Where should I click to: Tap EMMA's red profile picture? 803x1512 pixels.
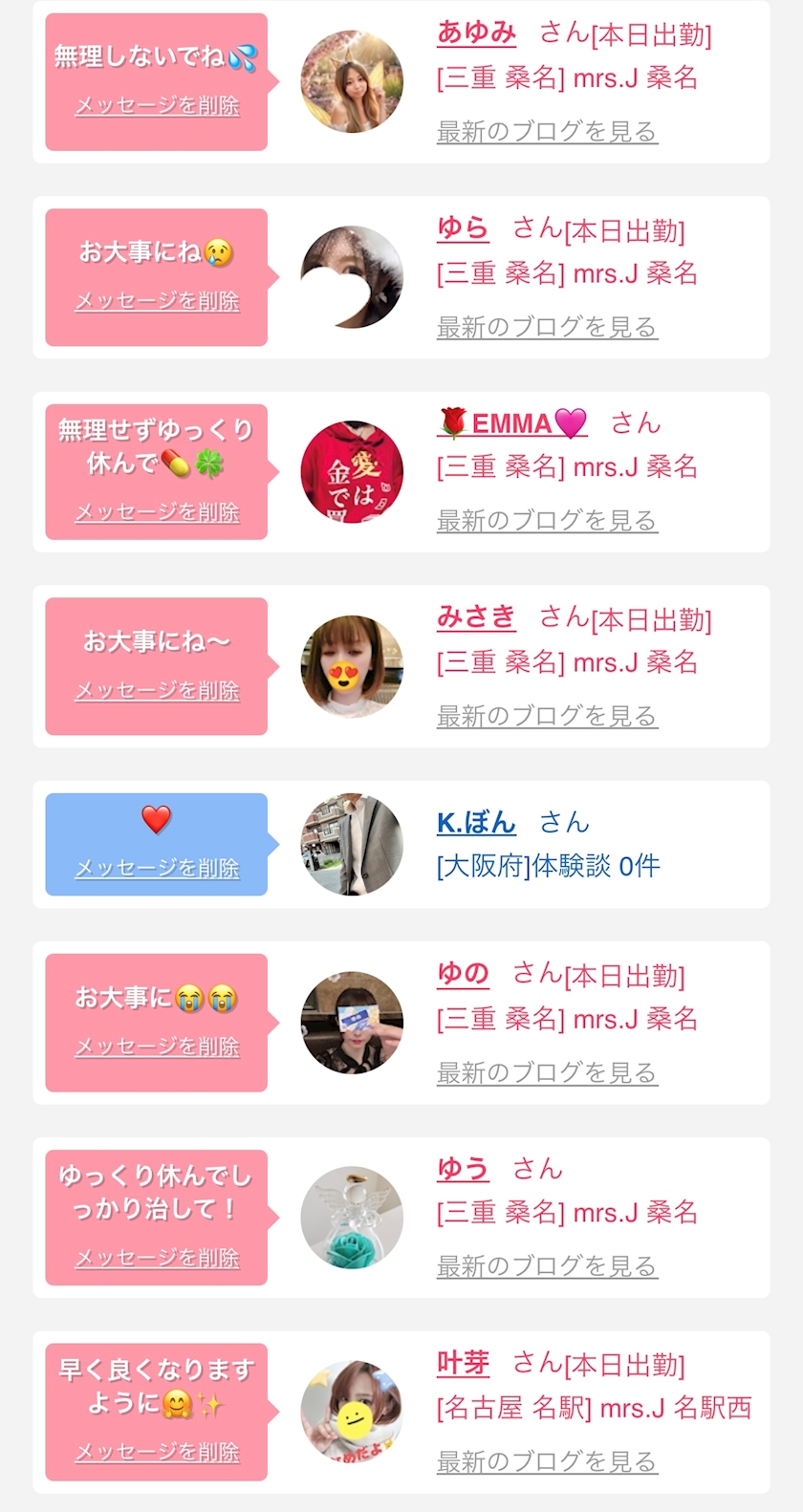pos(352,472)
